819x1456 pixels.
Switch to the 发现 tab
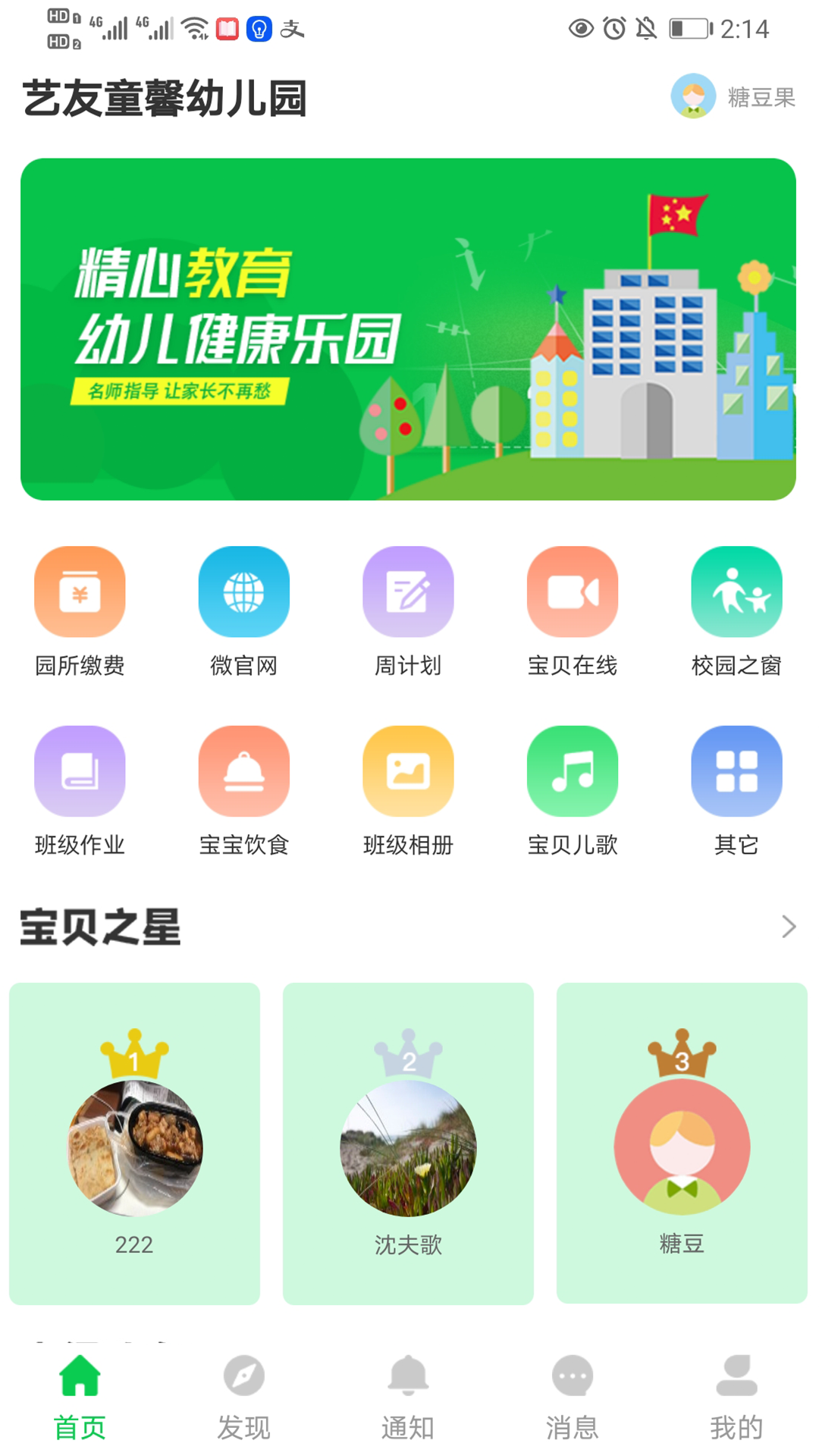[x=243, y=1397]
